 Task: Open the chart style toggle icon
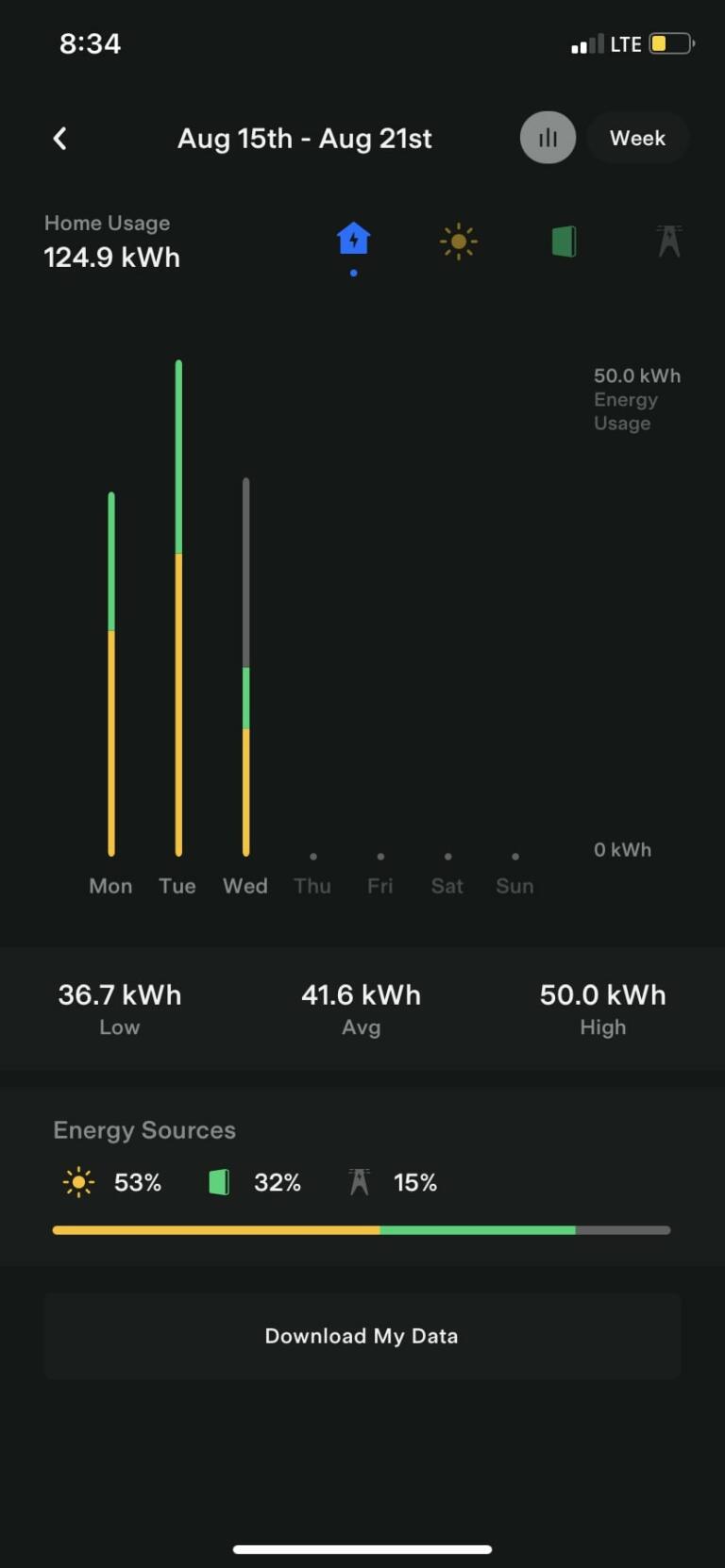(x=548, y=138)
